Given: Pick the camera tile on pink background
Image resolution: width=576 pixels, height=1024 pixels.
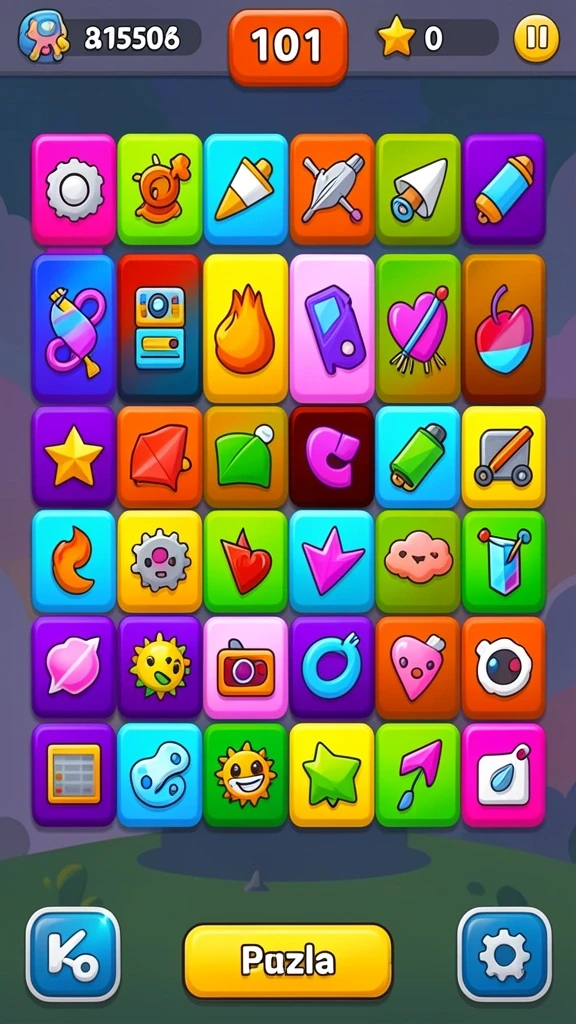Looking at the screenshot, I should point(246,667).
